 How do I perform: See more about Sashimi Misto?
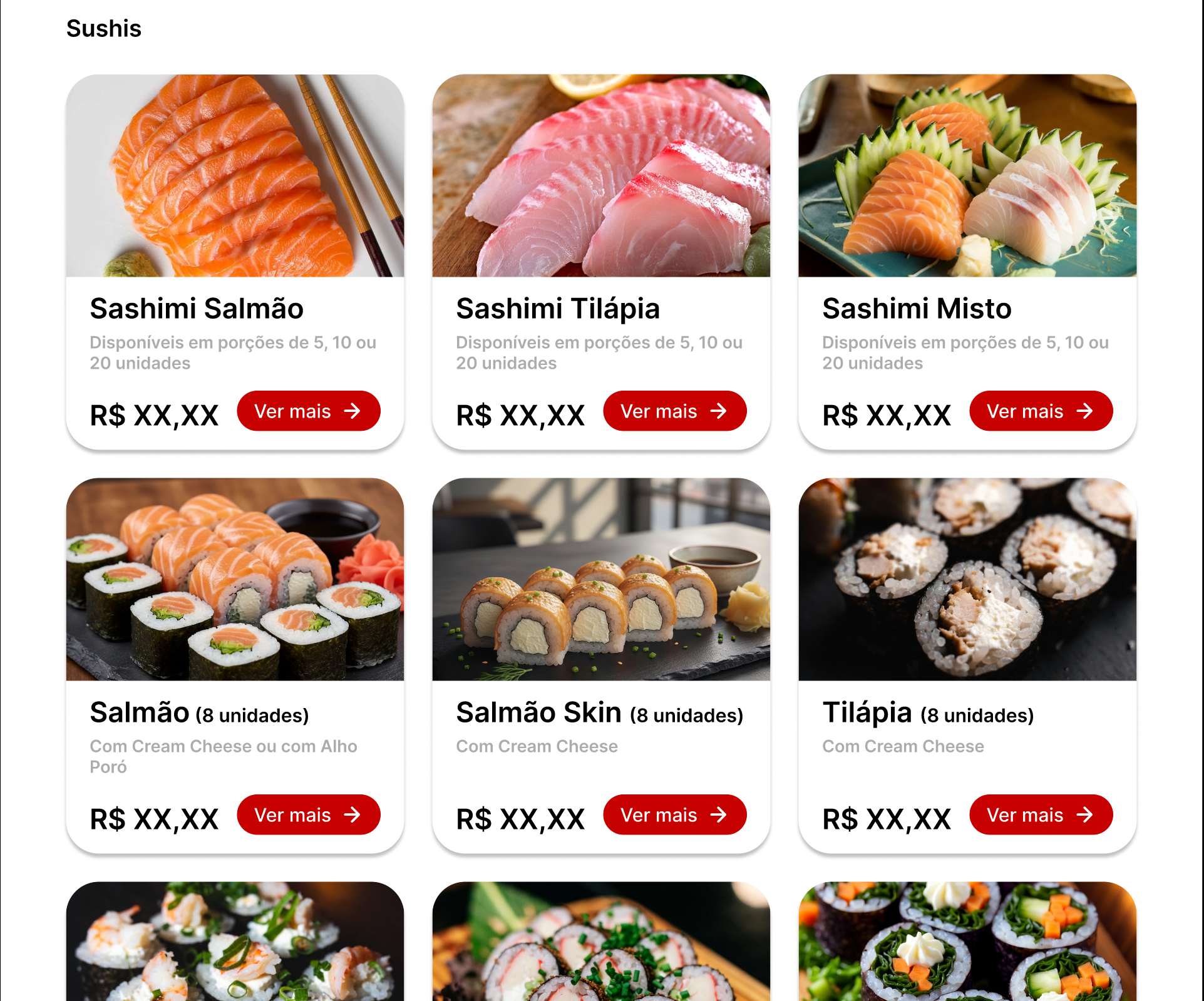1041,411
